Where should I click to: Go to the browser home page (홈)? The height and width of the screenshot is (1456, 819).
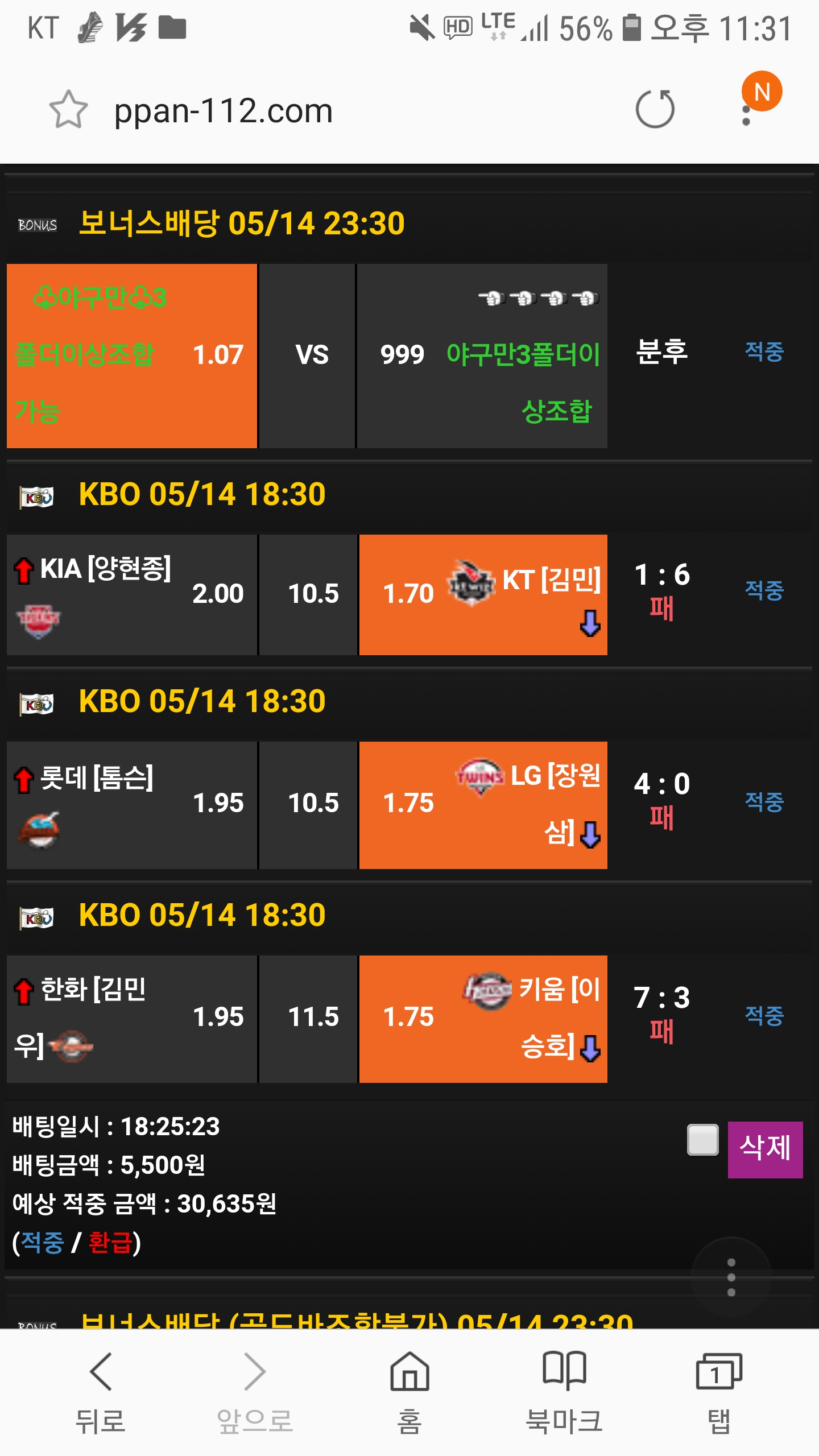point(409,1391)
